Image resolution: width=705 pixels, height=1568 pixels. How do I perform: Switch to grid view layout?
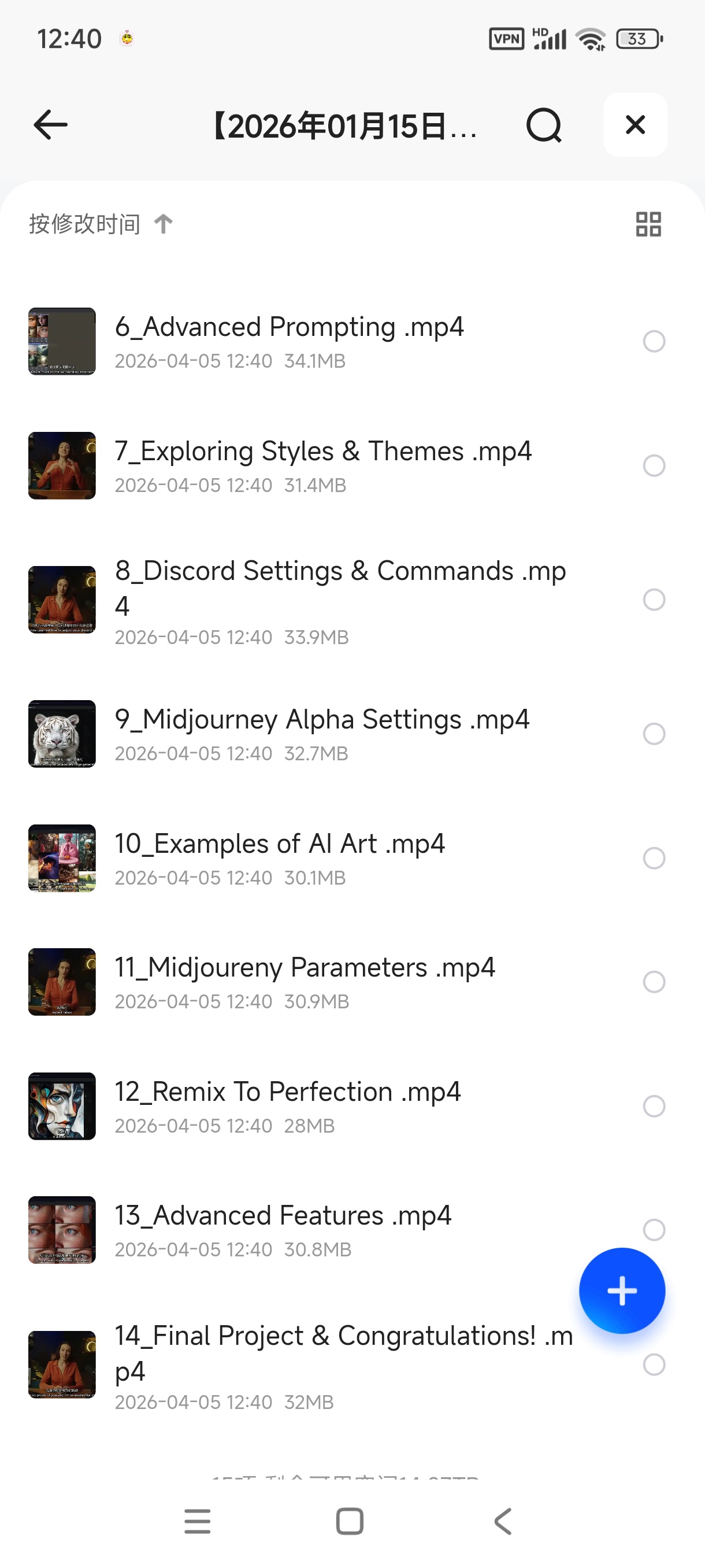pyautogui.click(x=648, y=224)
